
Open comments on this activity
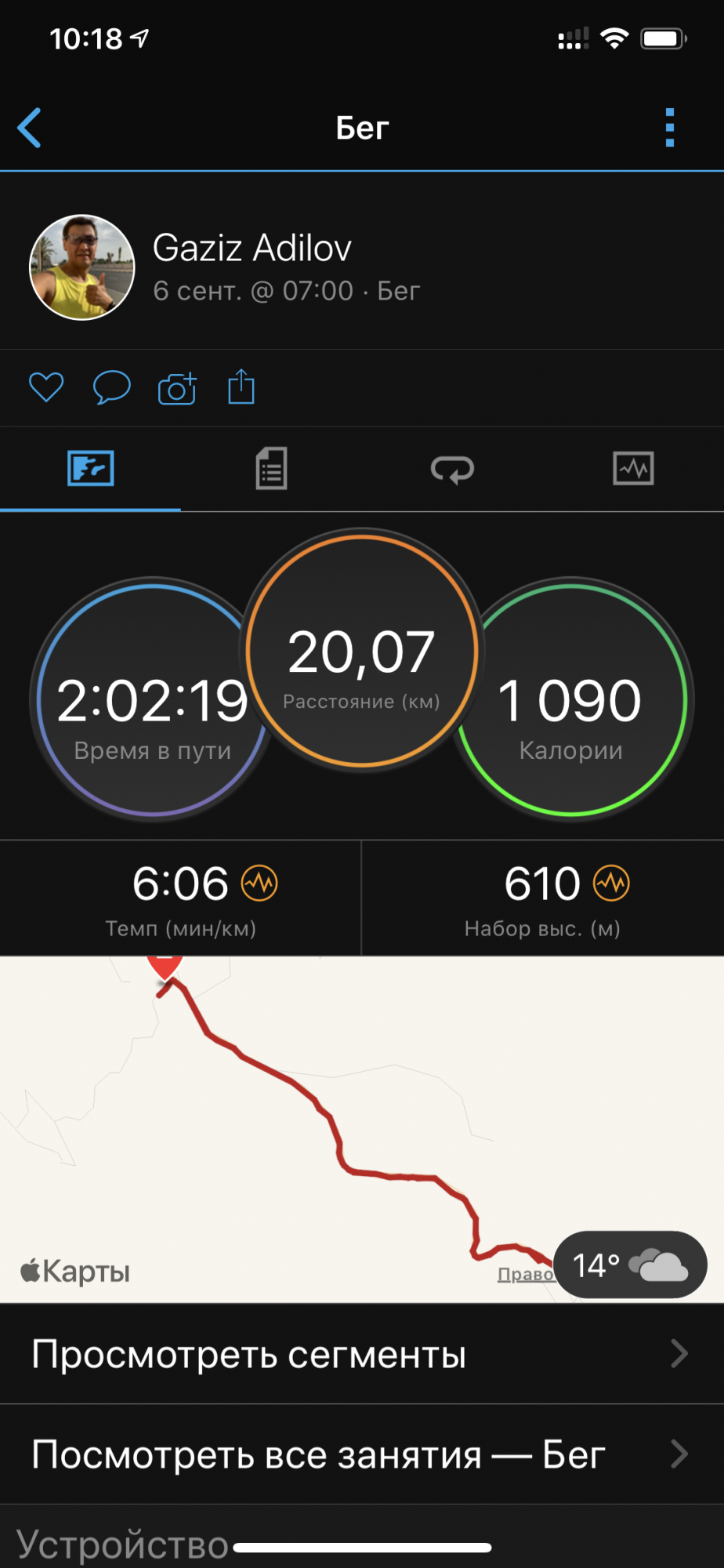111,387
